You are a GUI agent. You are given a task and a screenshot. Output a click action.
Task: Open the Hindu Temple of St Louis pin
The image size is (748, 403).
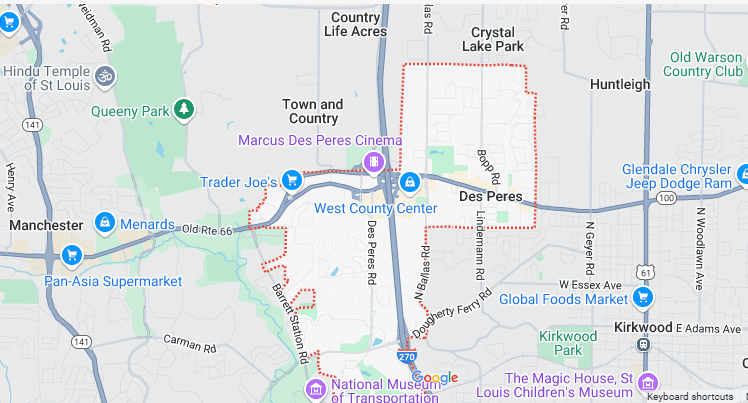105,73
